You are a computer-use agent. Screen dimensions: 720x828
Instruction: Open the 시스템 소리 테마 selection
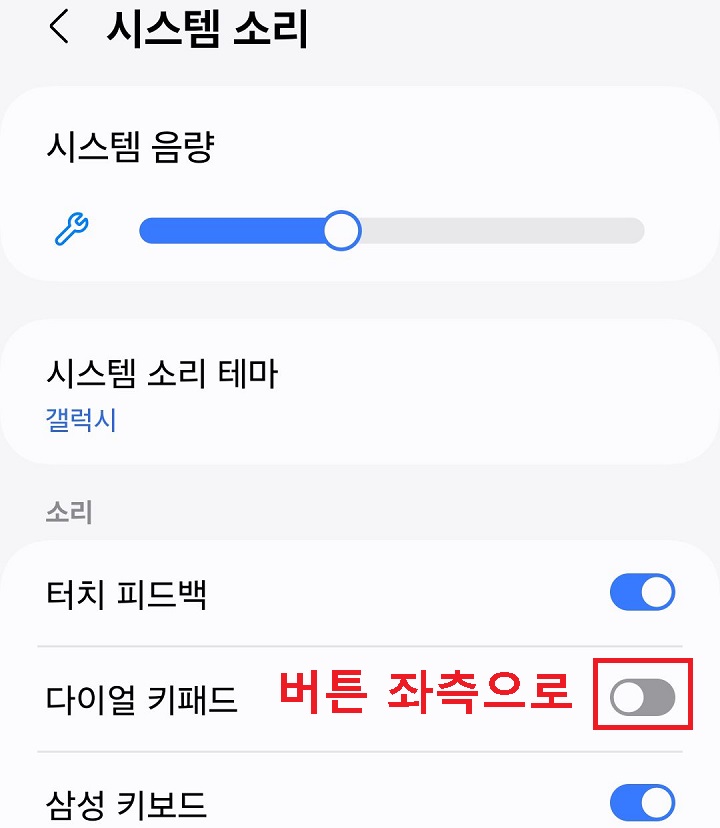click(160, 370)
